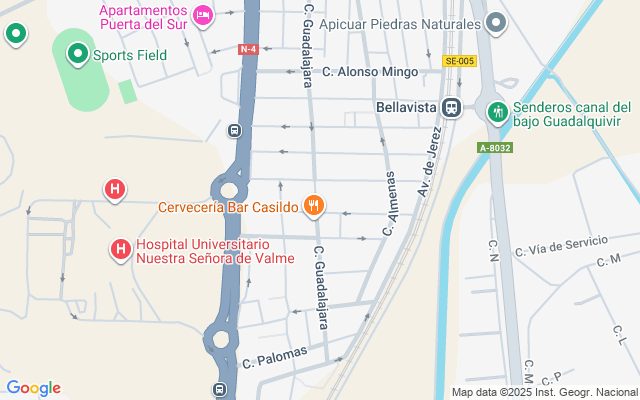640x400 pixels.
Task: Tap the bus stop icon beside N-4 road
Action: [x=234, y=131]
